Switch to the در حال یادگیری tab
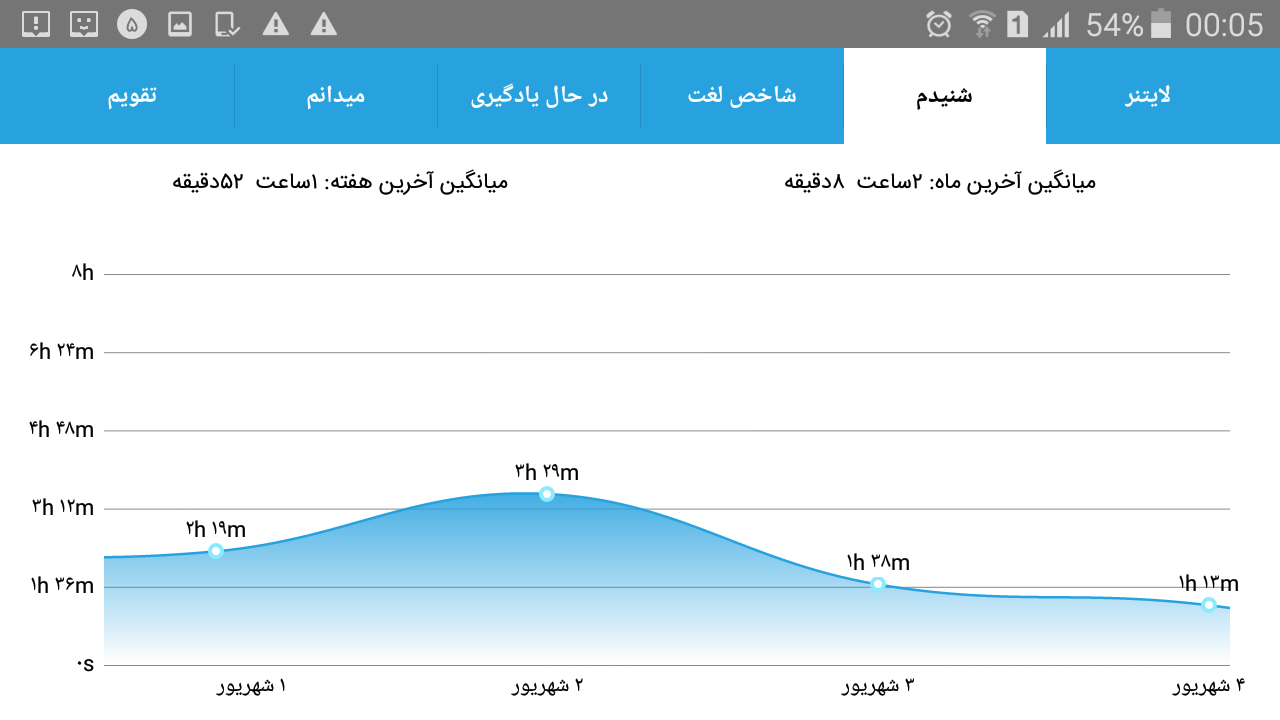Viewport: 1280px width, 720px height. 539,96
